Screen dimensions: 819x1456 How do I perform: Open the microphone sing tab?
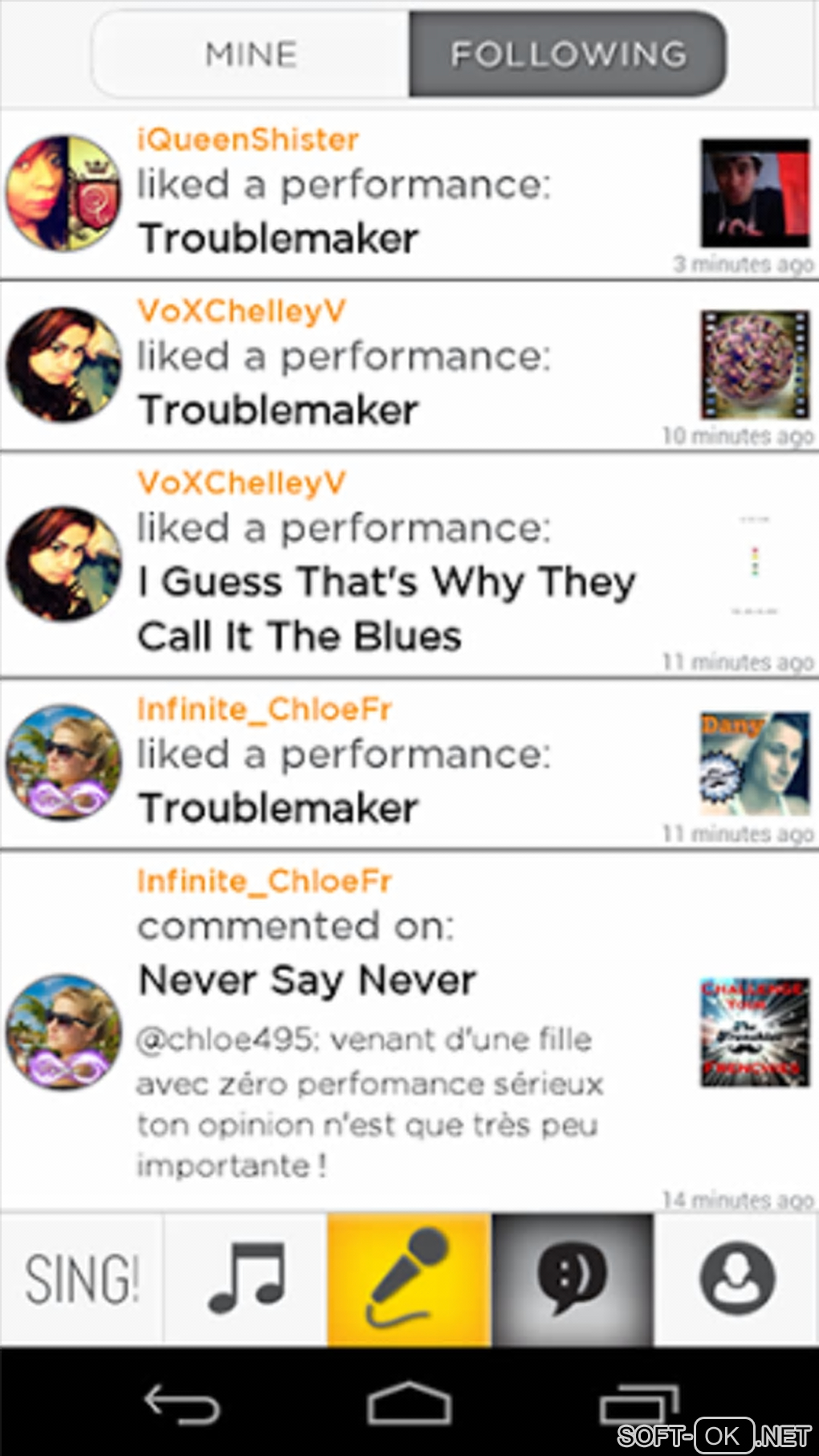pos(409,1279)
